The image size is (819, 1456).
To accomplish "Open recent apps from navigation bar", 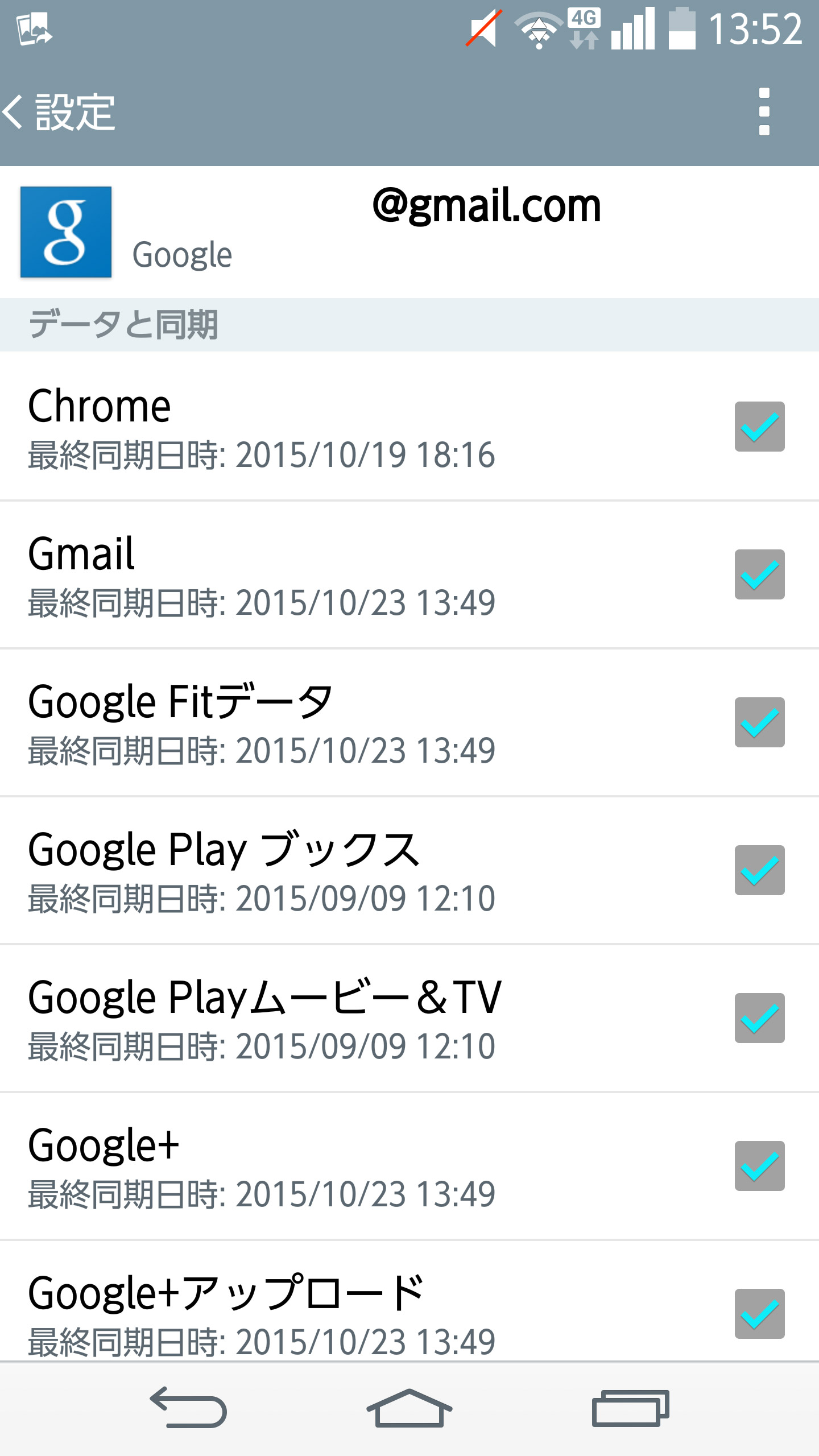I will [630, 1408].
